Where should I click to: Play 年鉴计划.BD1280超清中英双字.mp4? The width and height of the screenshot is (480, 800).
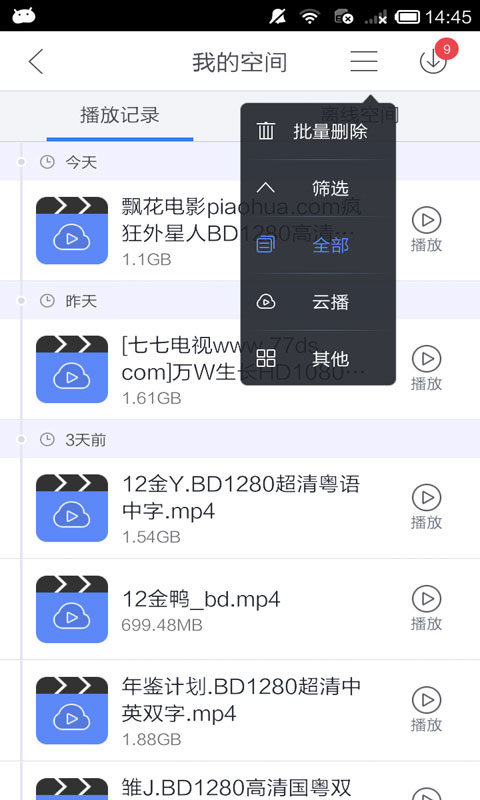coord(426,709)
